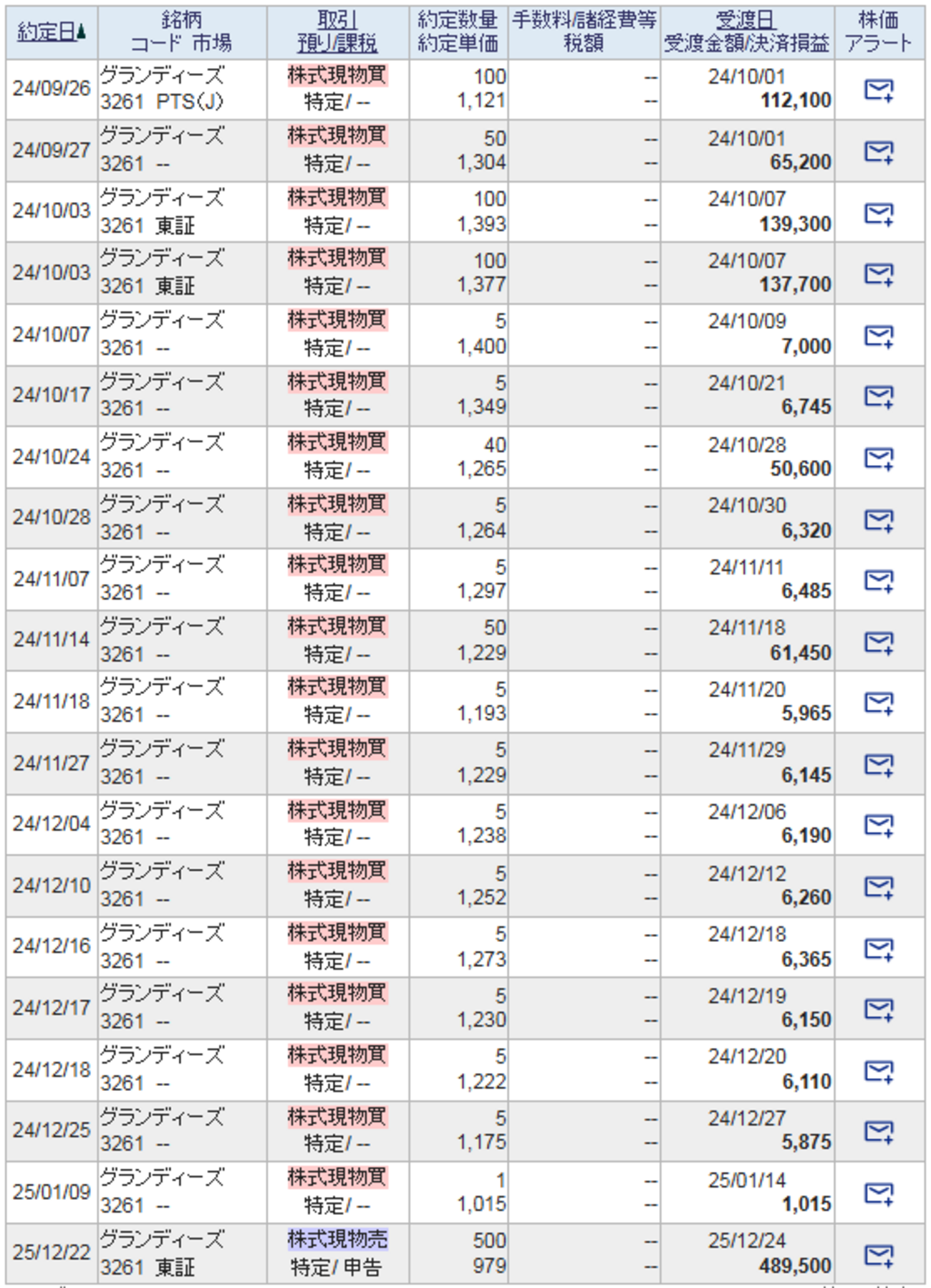Select the alert icon for 24/10/28
This screenshot has width=931, height=1288.
pyautogui.click(x=879, y=519)
